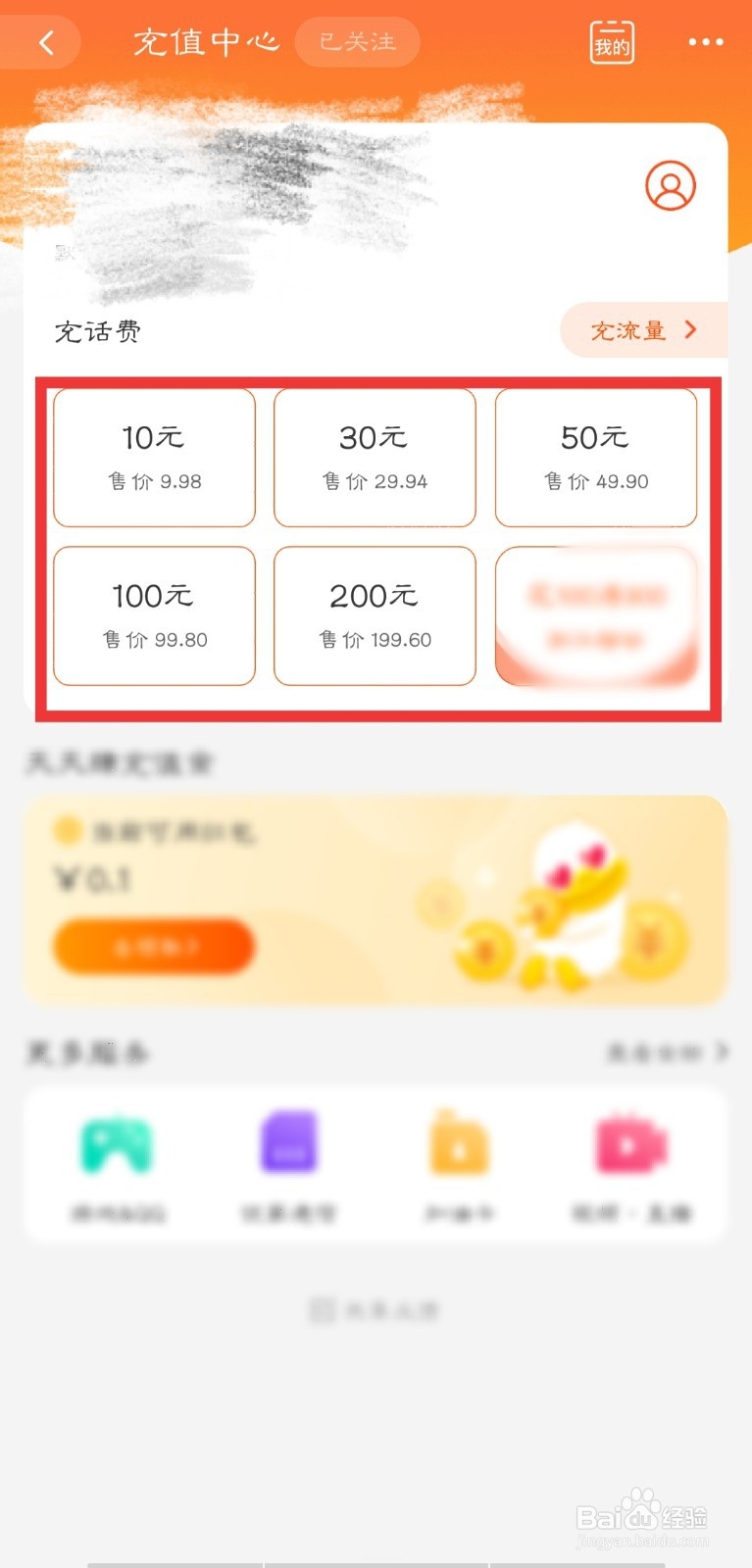The height and width of the screenshot is (1568, 752).
Task: Switch to the 充话费 section
Action: point(98,331)
